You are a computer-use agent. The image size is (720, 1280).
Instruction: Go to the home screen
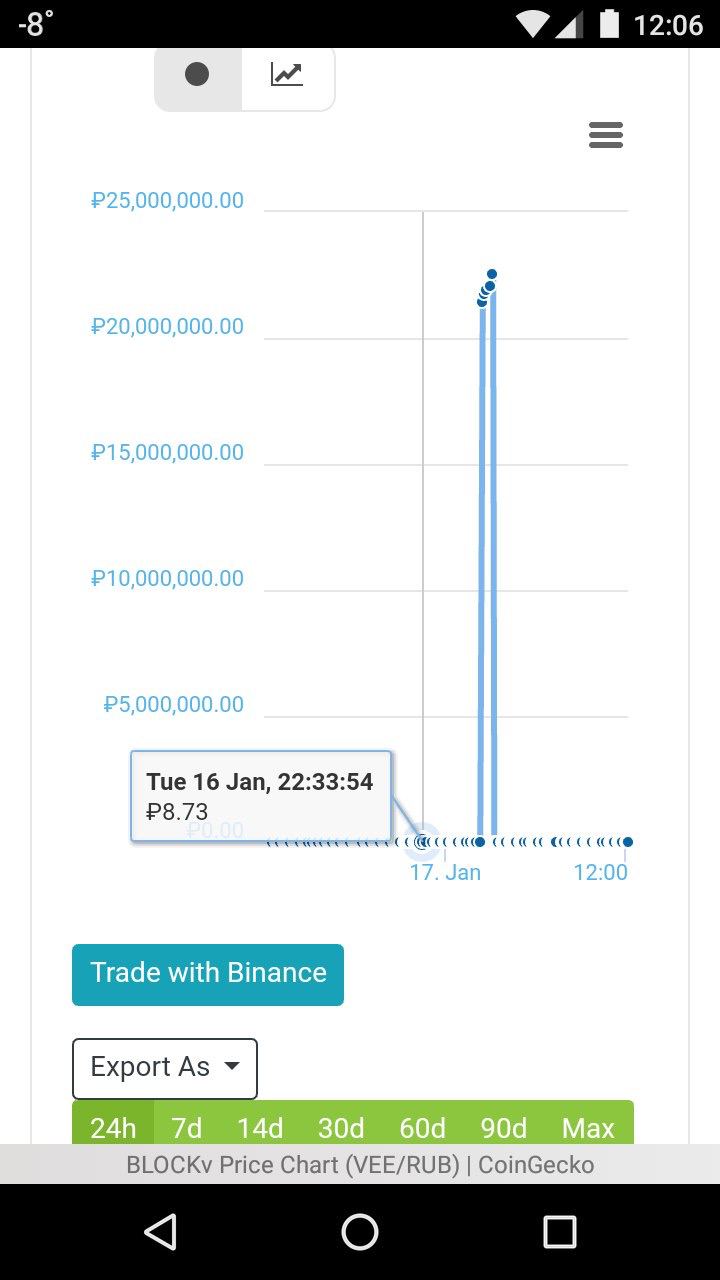pos(360,1232)
